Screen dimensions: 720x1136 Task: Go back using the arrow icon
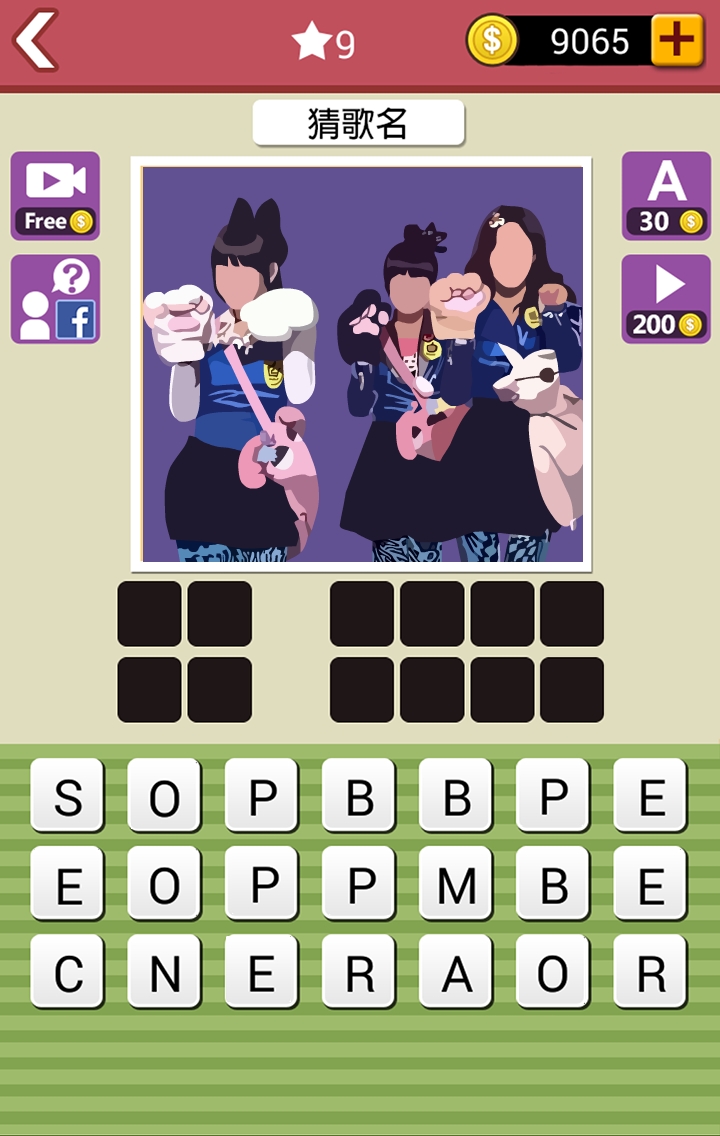click(x=36, y=41)
